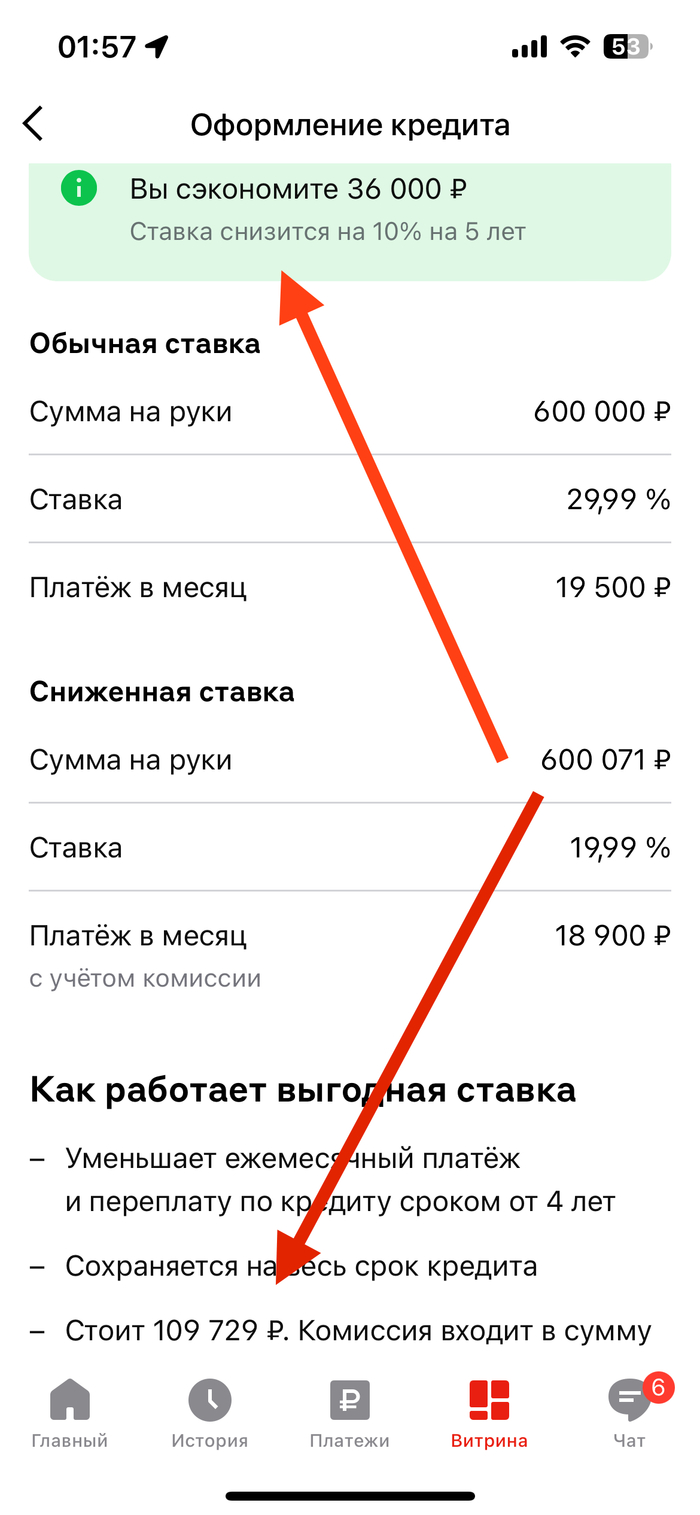
Task: Switch to the Платежи tab
Action: coord(349,1413)
